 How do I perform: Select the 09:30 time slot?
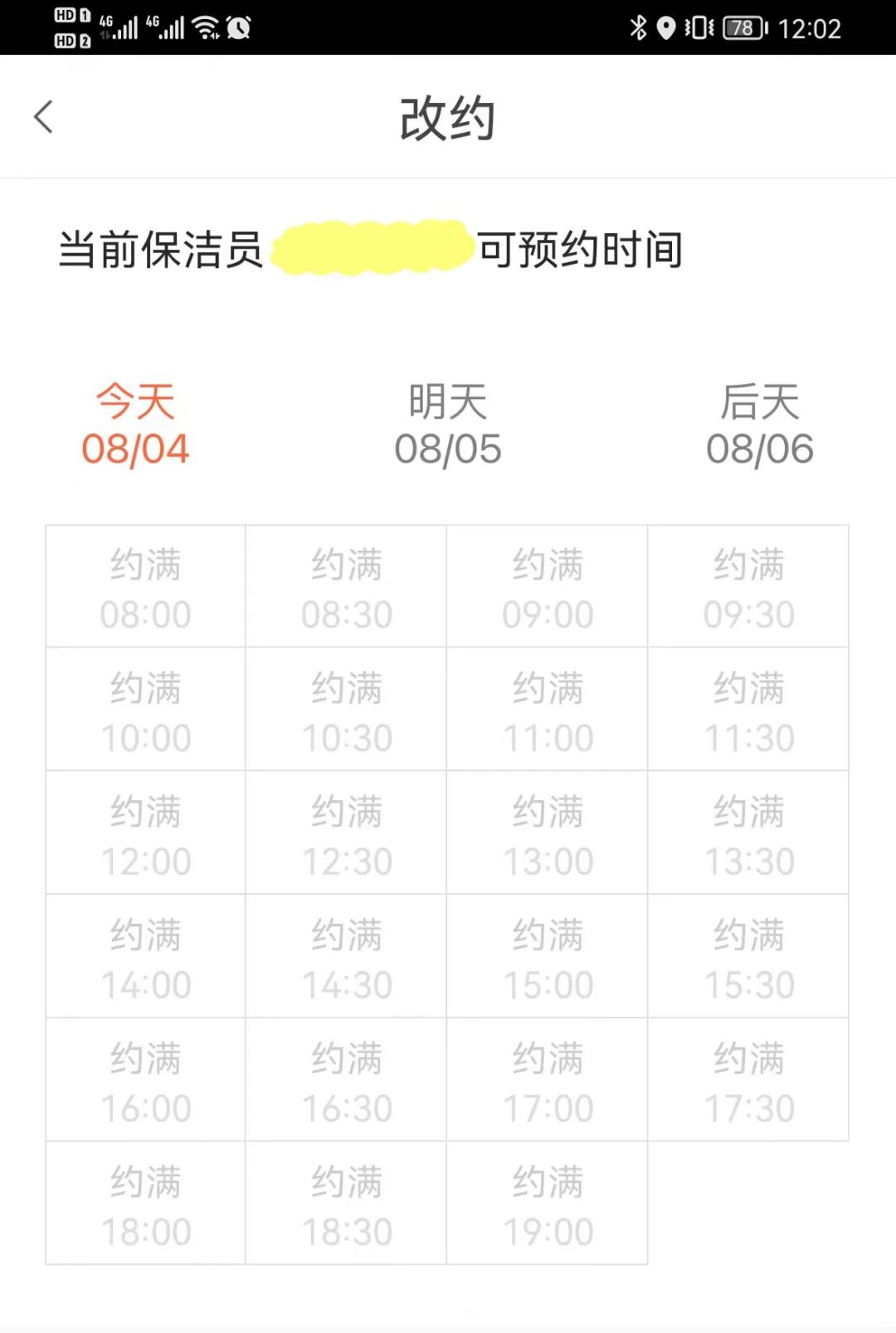pyautogui.click(x=748, y=585)
